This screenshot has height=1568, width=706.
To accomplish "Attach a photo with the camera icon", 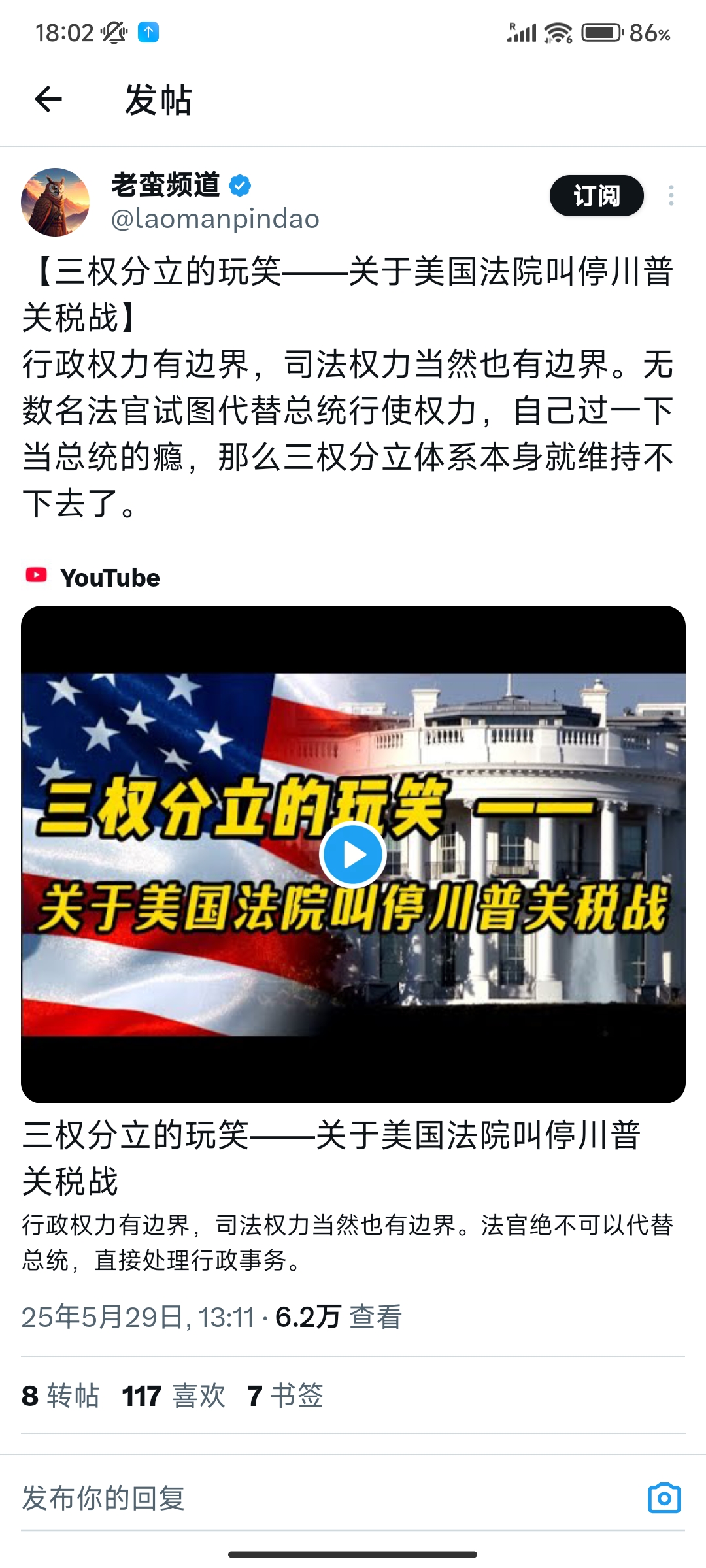I will 664,1497.
